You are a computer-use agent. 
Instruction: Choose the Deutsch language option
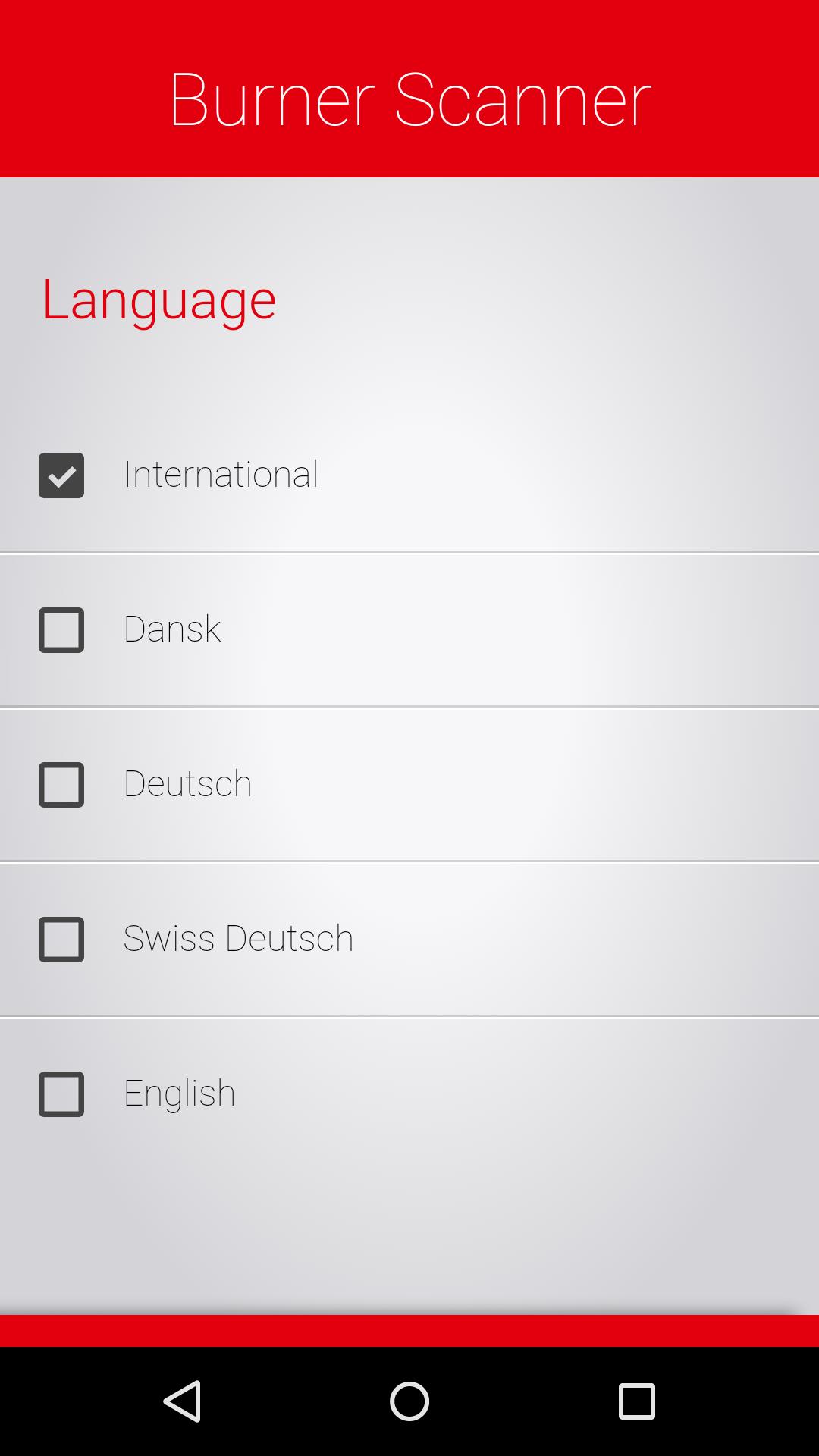(x=61, y=785)
